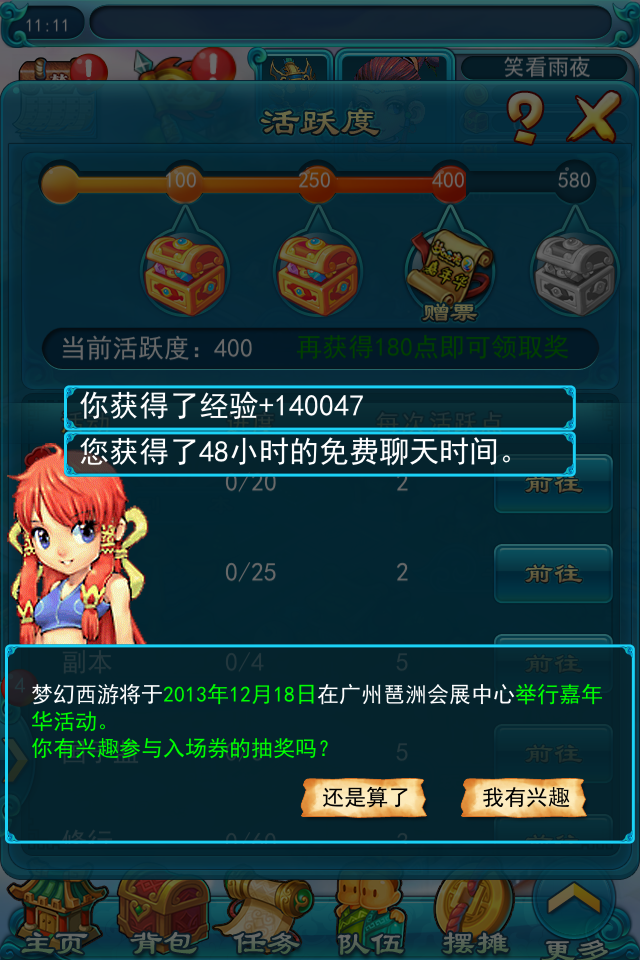This screenshot has height=960, width=640.
Task: Tap 前往 in the 0/25 activity row
Action: pos(552,574)
